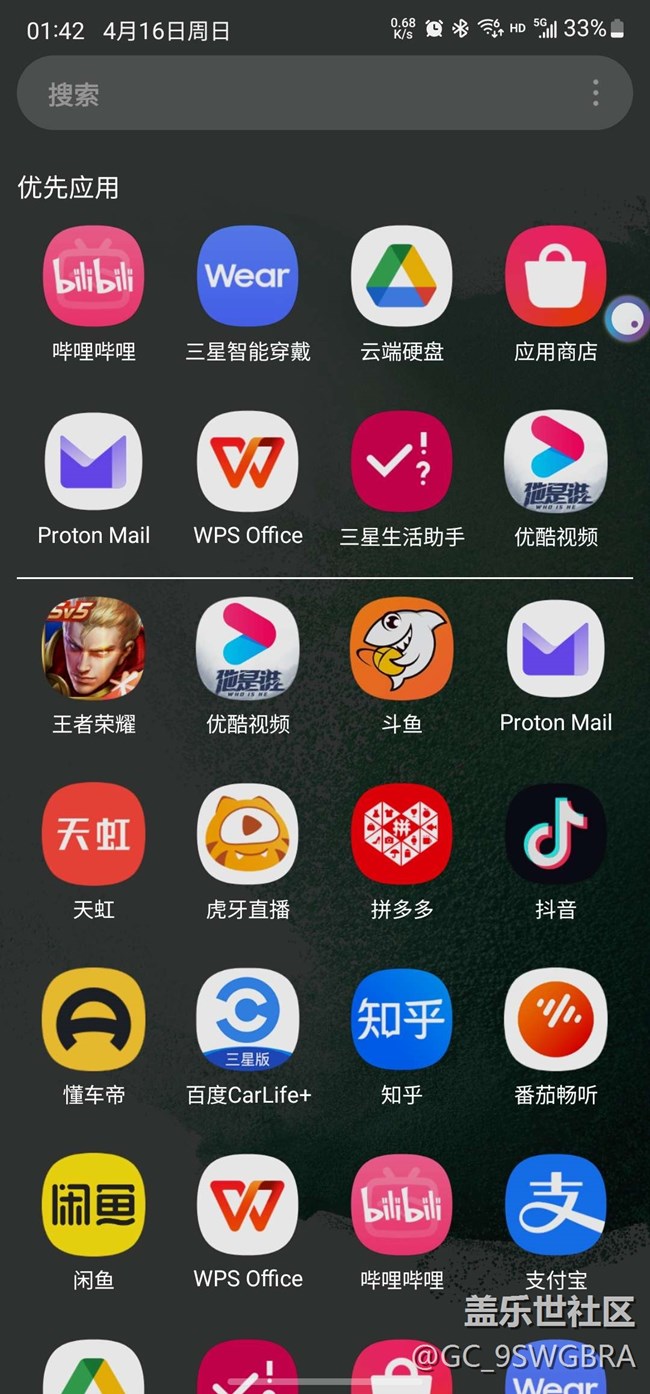Launch 百度CarLife+
The width and height of the screenshot is (650, 1394).
point(248,1019)
